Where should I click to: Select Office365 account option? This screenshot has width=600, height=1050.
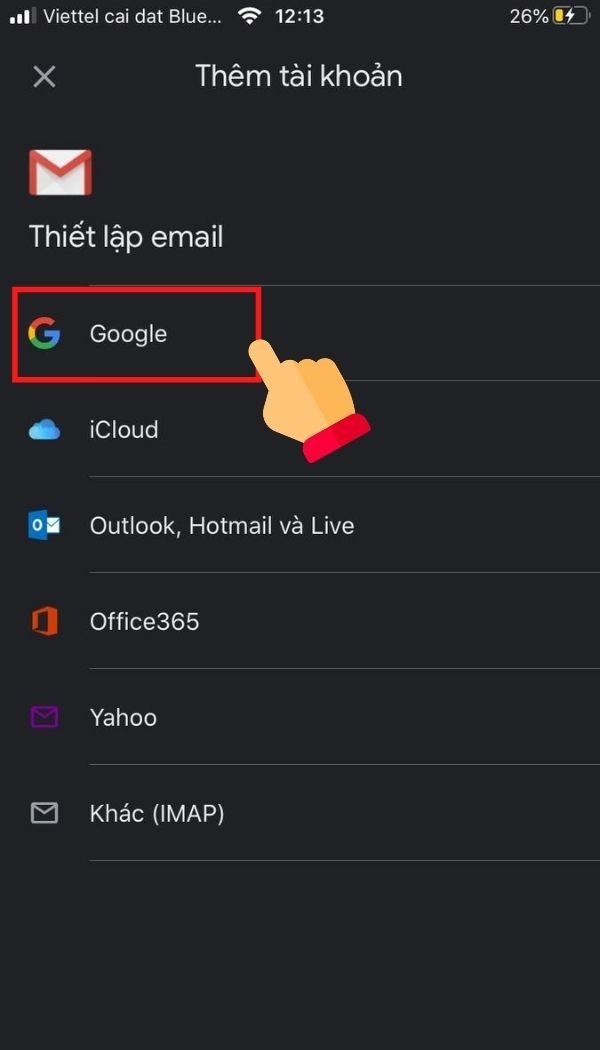tap(144, 622)
